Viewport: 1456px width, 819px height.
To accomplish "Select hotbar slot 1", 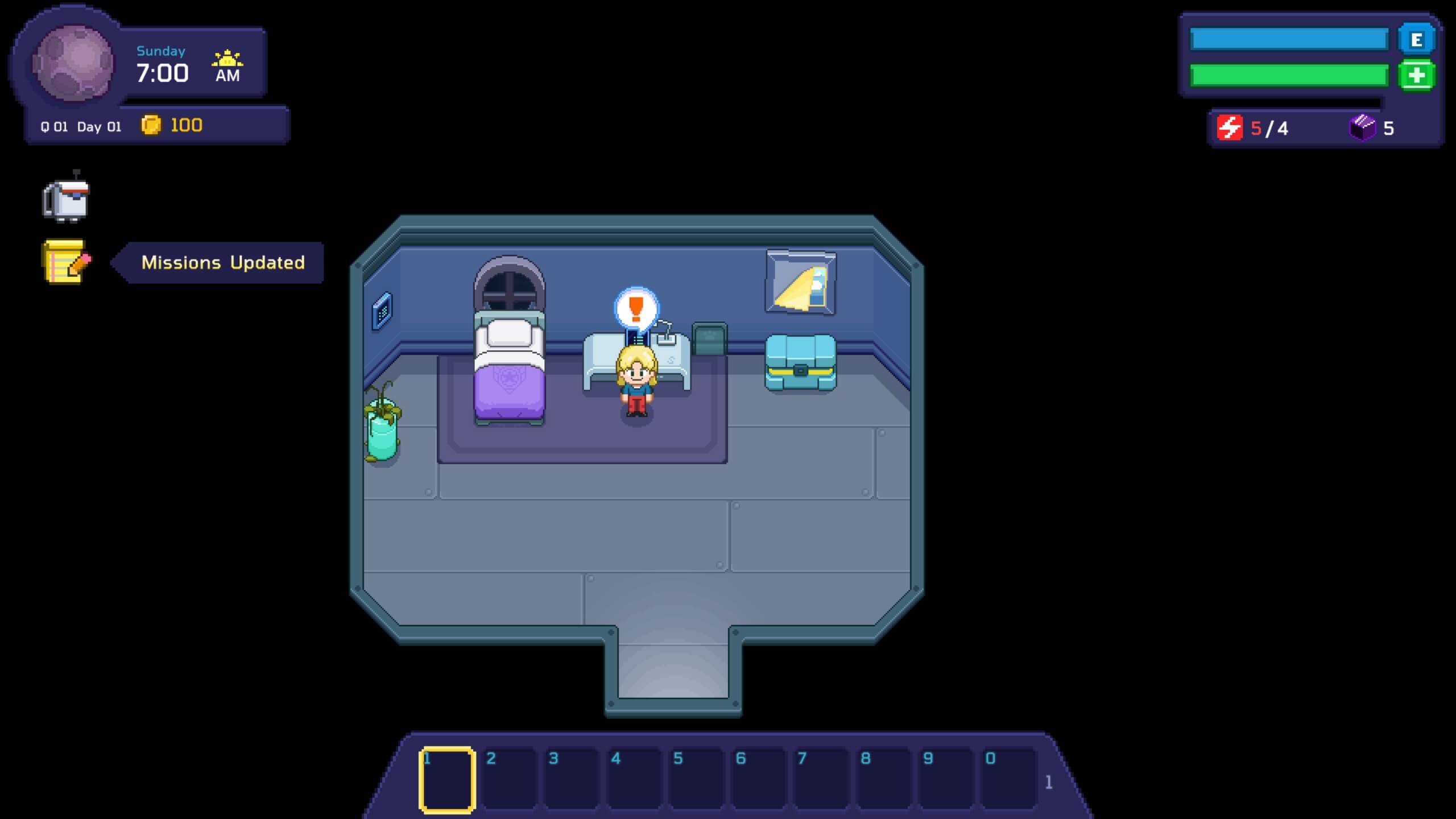I will point(447,779).
